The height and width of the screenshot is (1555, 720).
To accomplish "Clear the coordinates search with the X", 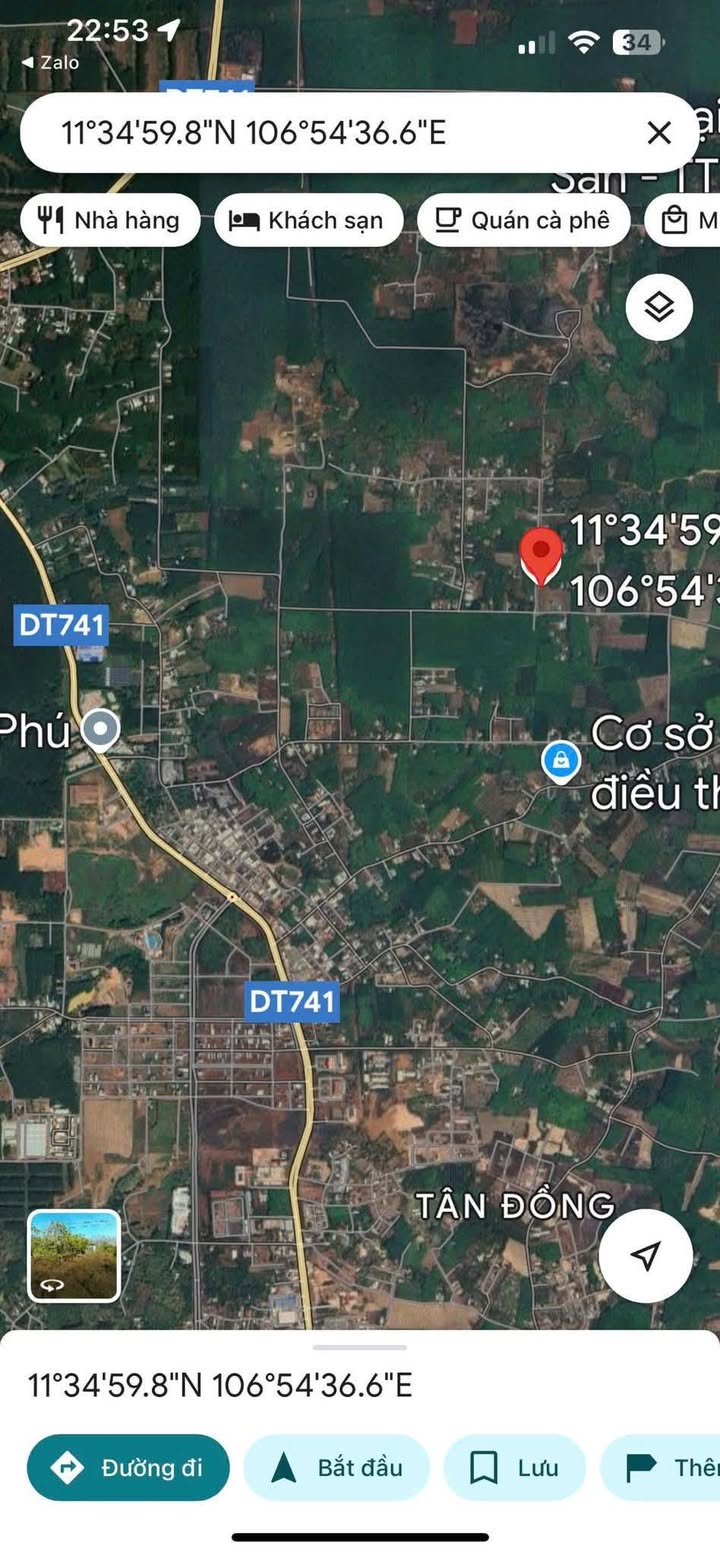I will pos(659,133).
